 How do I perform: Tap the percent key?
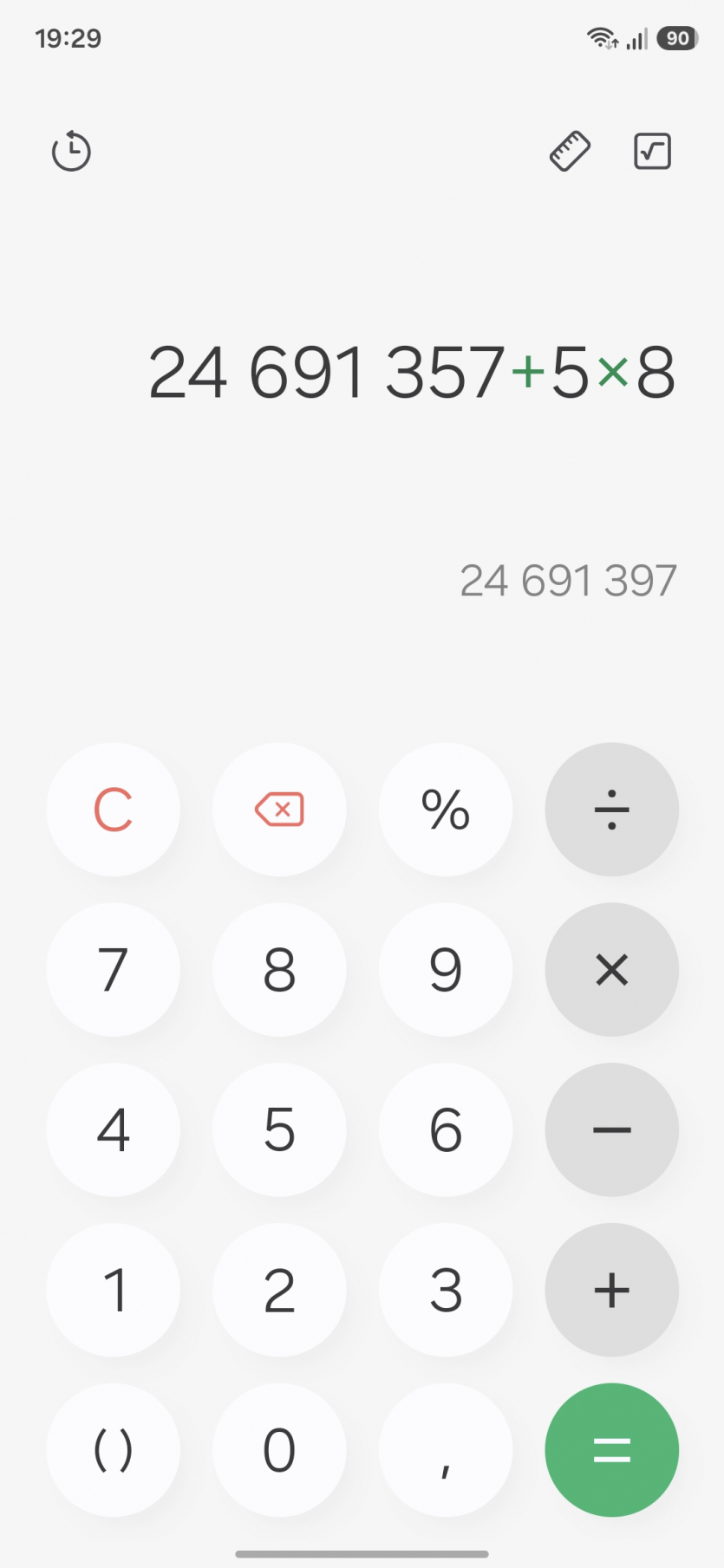446,810
